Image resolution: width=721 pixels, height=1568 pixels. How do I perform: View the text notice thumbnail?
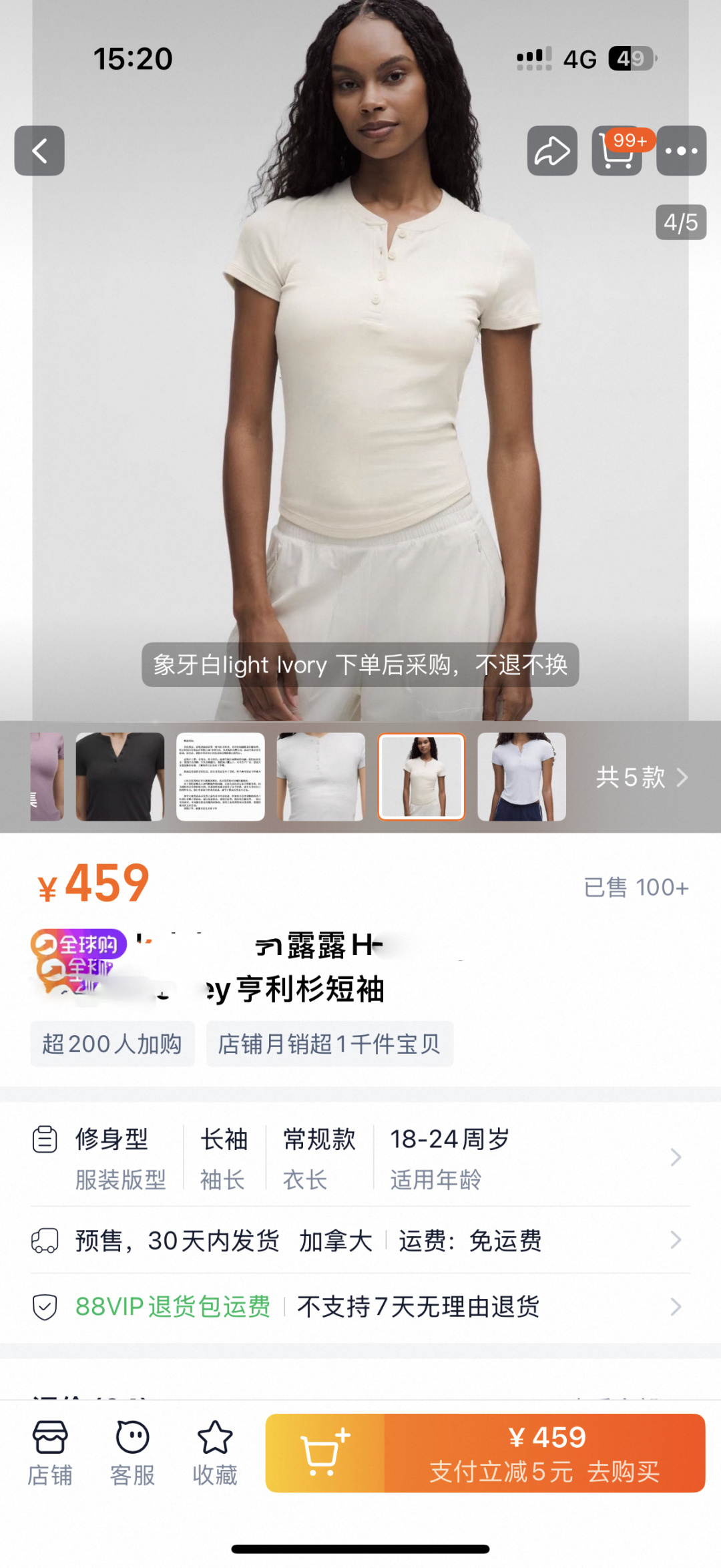pyautogui.click(x=220, y=777)
